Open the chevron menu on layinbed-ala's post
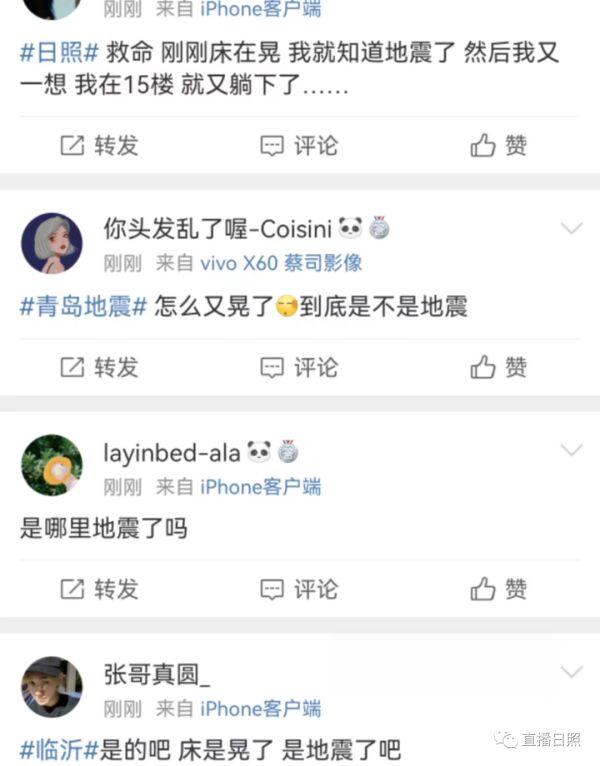Screen dimensions: 600x766 click(571, 449)
